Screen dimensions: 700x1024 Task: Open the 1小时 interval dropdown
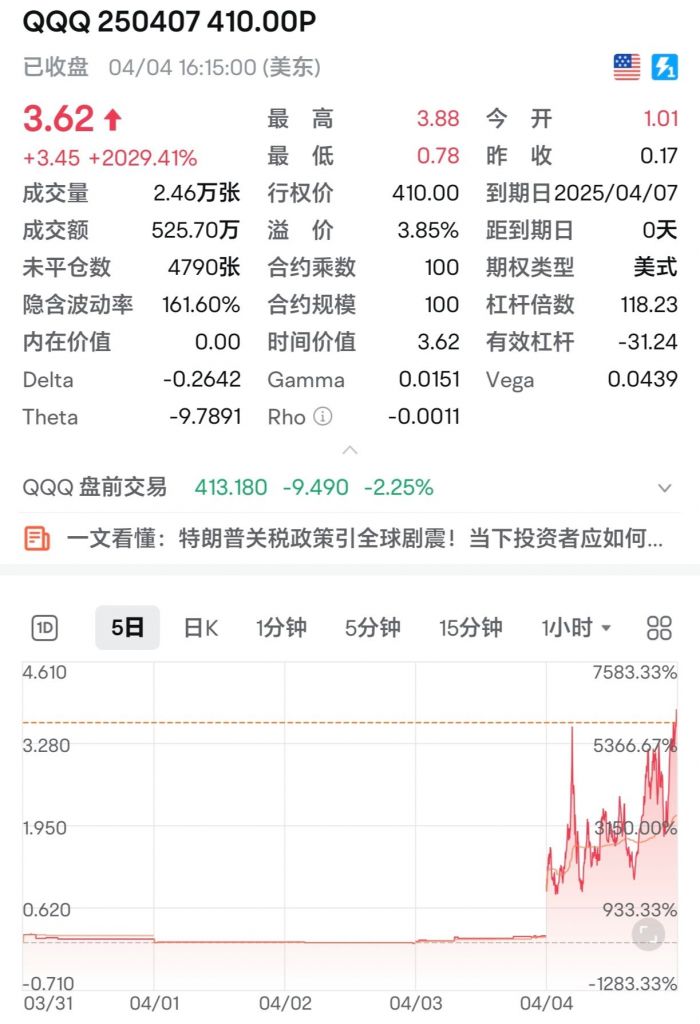point(576,628)
